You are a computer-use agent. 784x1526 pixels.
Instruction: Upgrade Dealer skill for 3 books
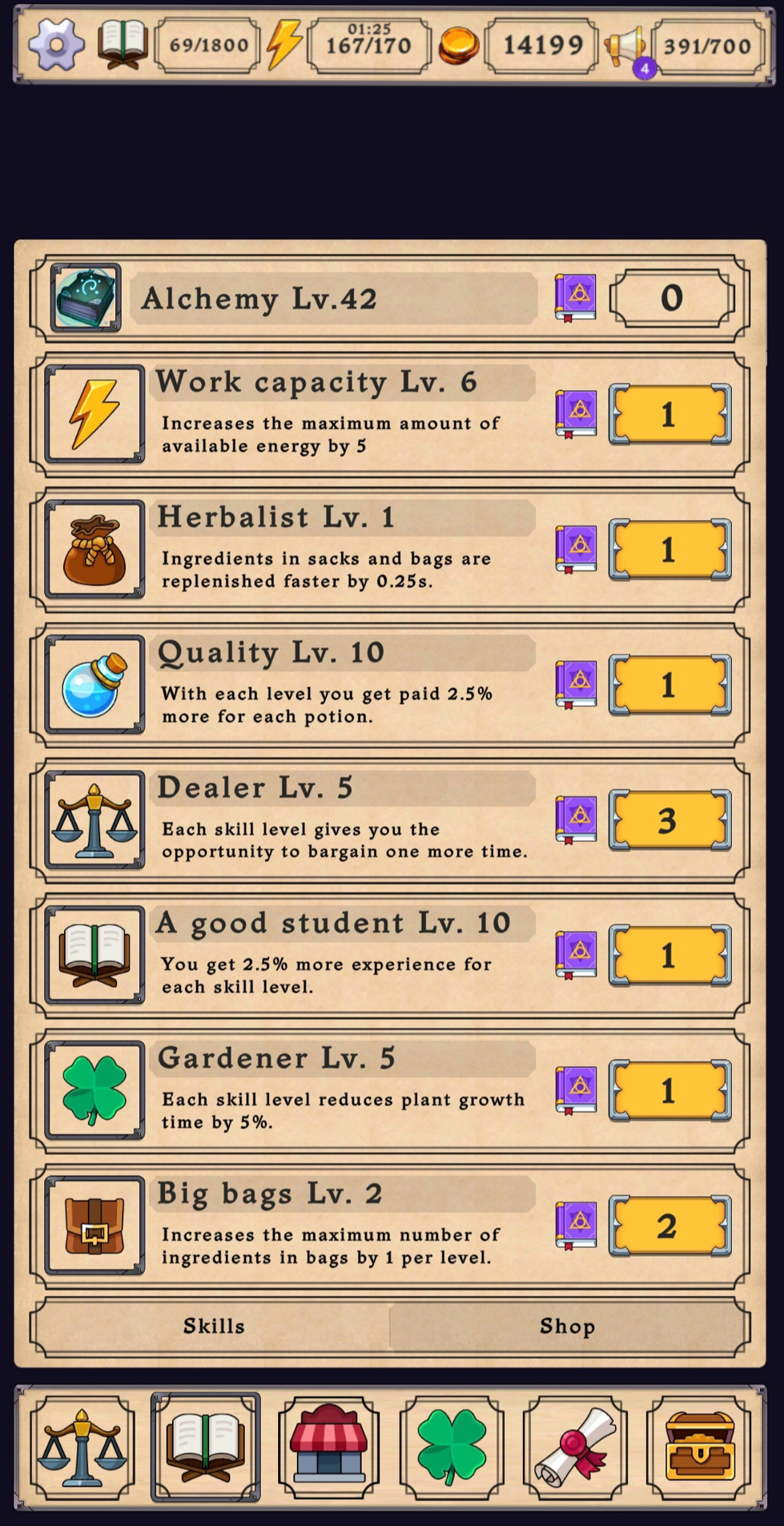[x=669, y=820]
